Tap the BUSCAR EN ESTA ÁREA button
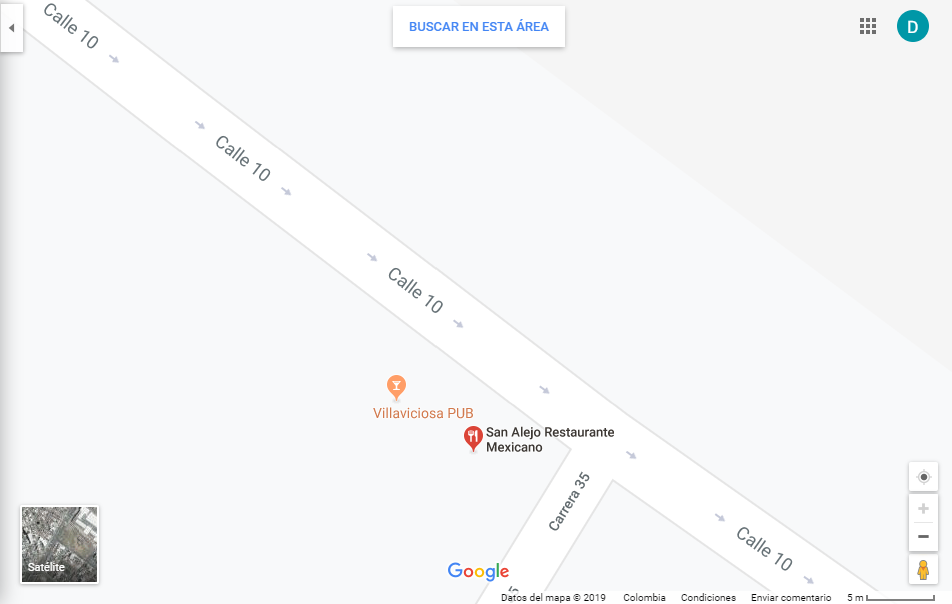This screenshot has width=952, height=604. pos(478,27)
